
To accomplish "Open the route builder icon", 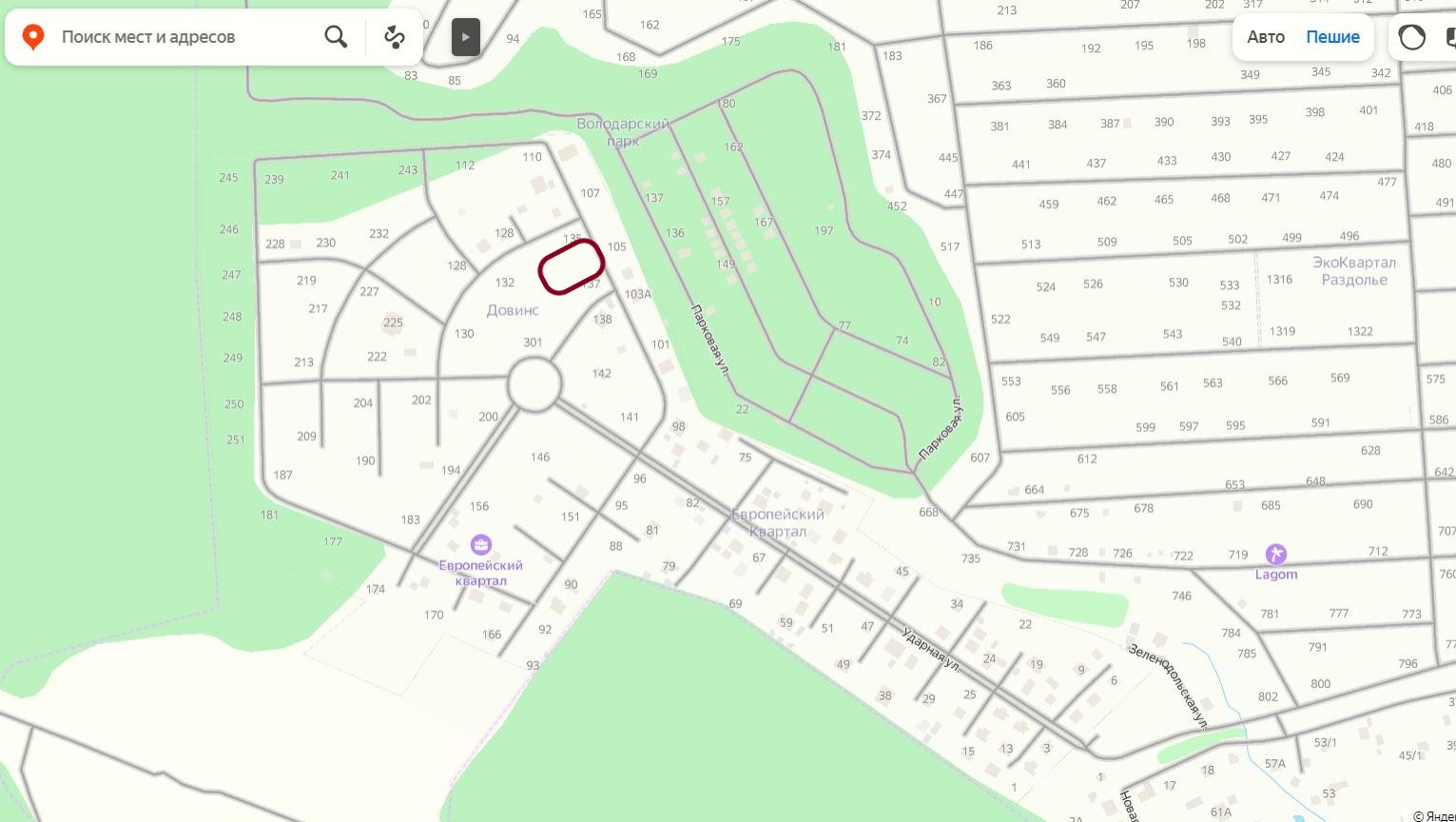I will (395, 37).
